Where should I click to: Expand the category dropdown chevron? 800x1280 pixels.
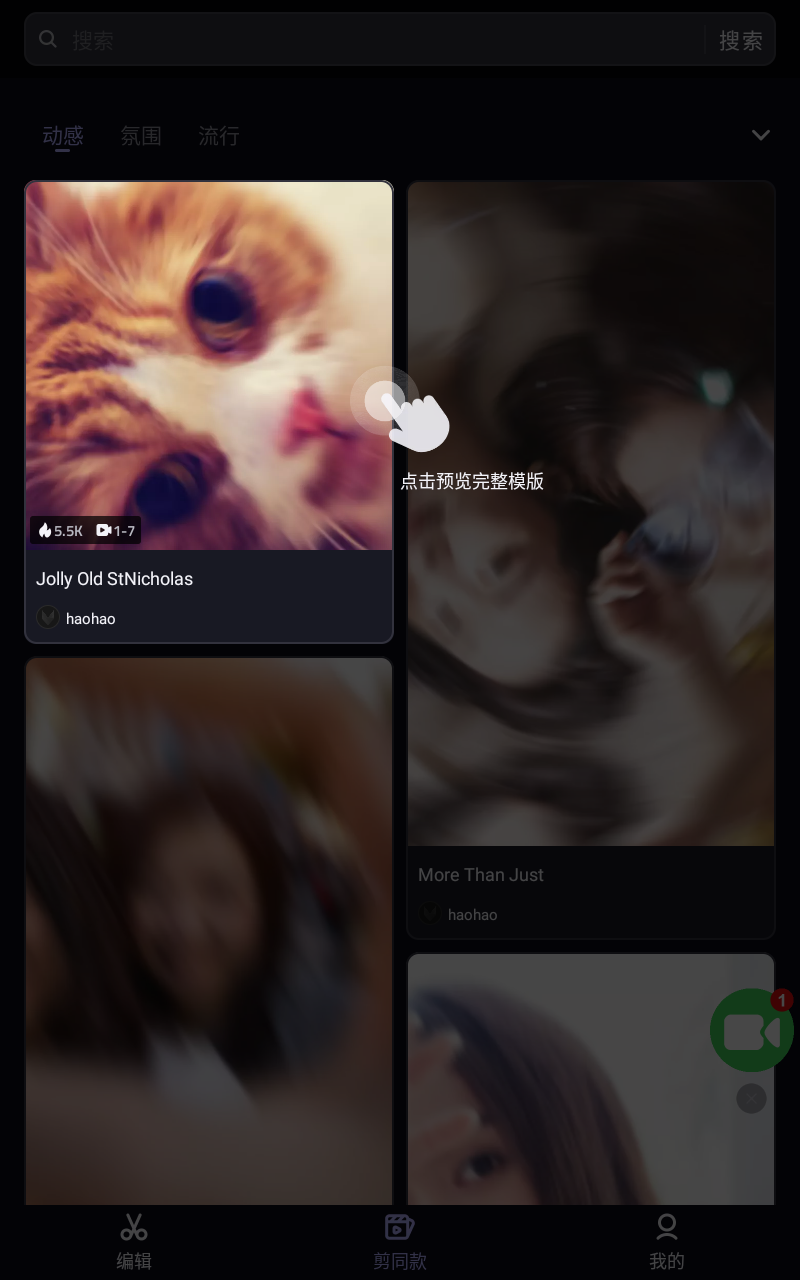[761, 135]
